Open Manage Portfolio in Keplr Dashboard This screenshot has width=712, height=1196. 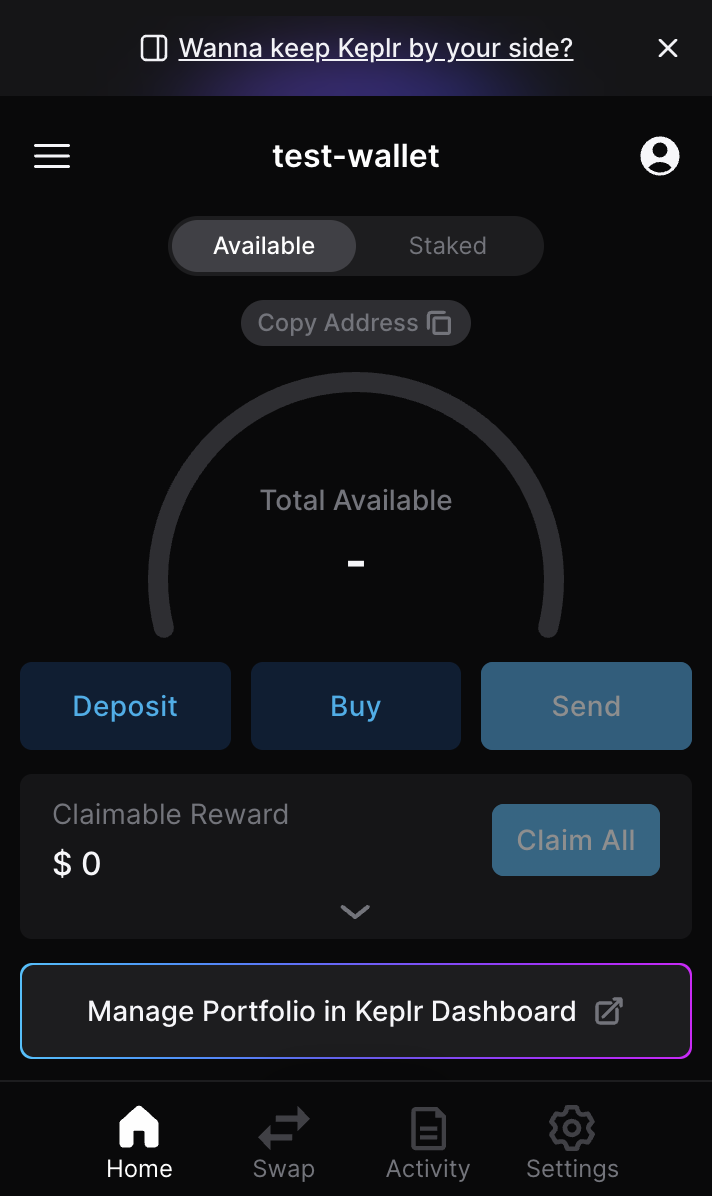pyautogui.click(x=355, y=1011)
